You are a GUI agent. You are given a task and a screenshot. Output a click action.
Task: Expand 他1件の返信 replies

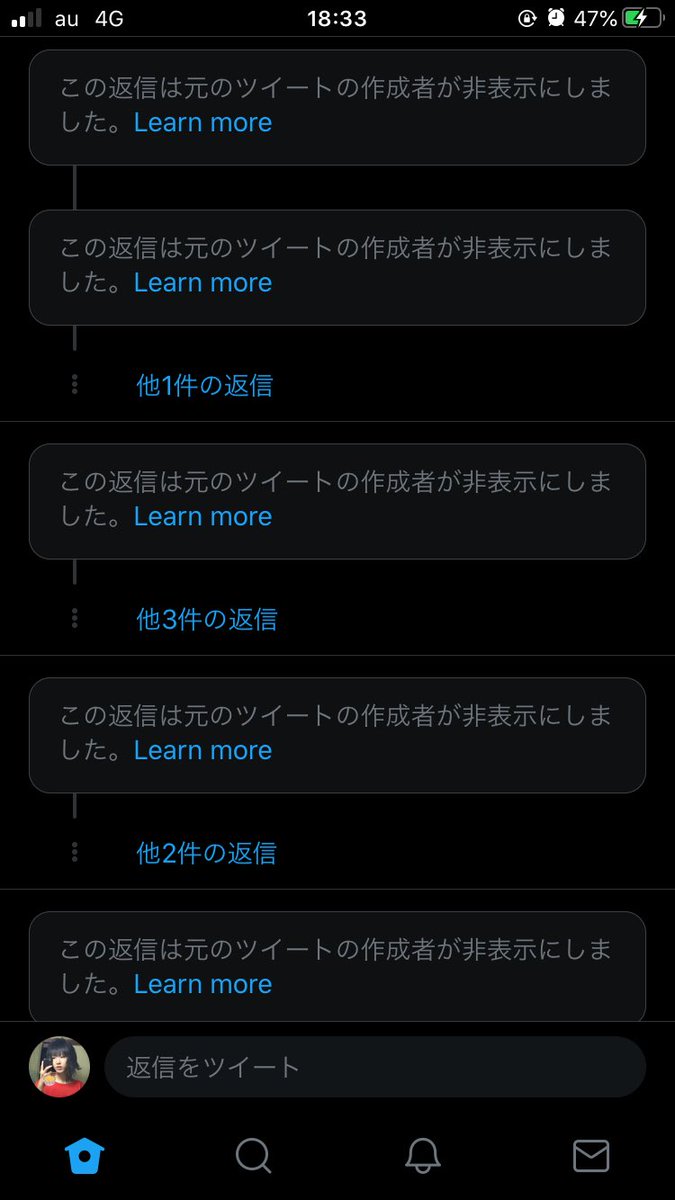204,385
